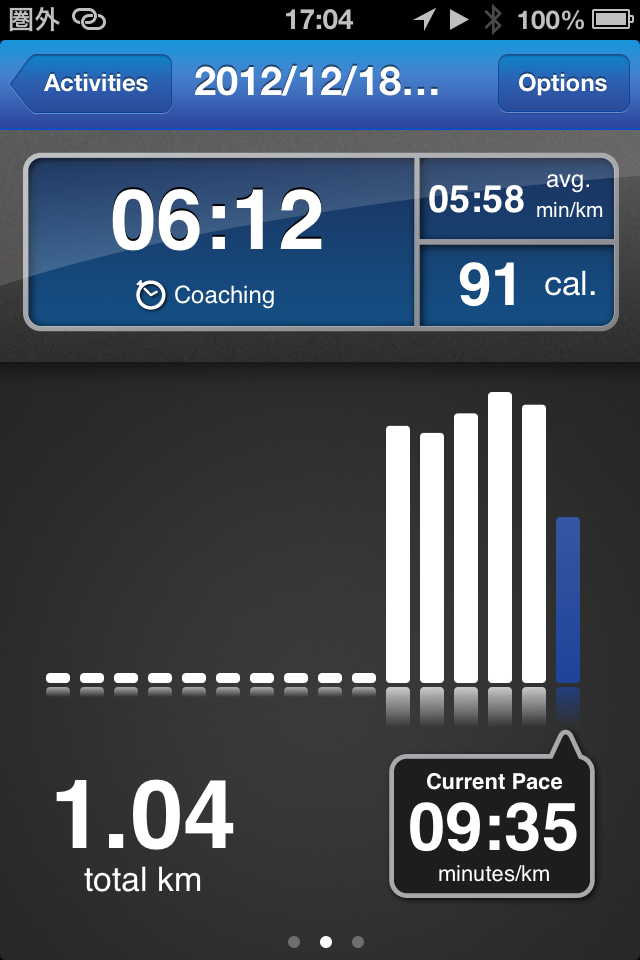
Task: Go back to Activities list
Action: tap(92, 84)
